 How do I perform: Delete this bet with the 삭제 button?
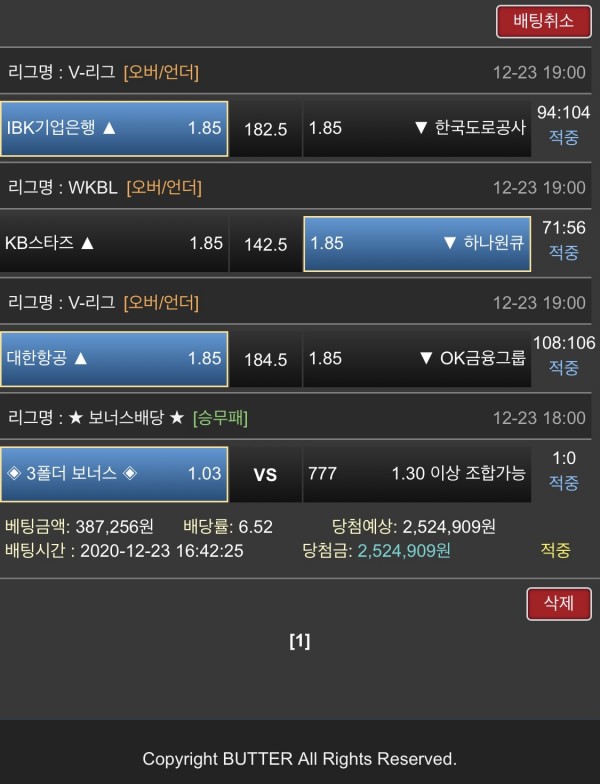[558, 603]
